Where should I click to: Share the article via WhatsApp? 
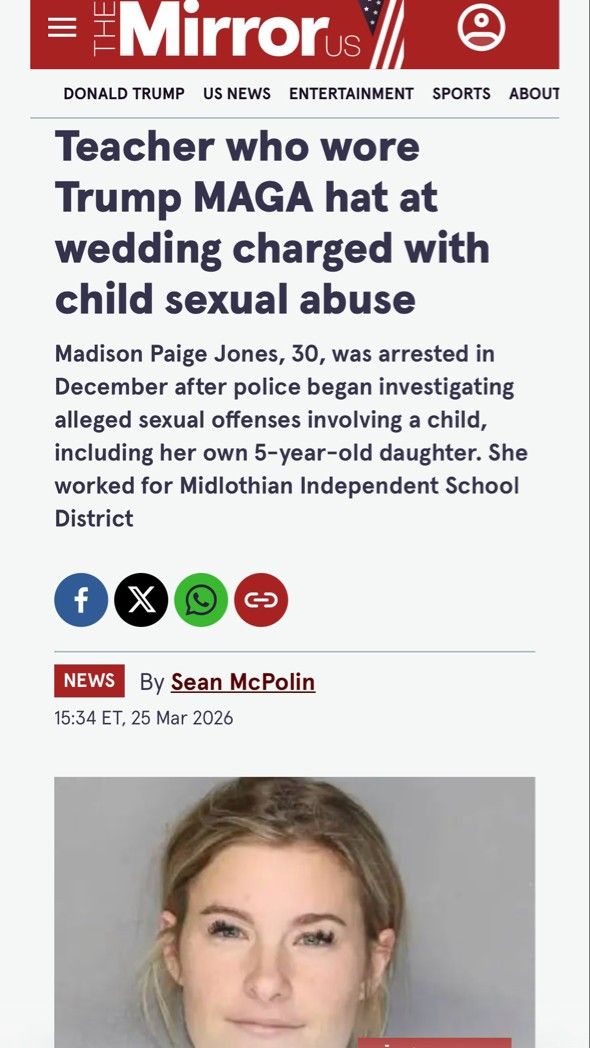[x=201, y=600]
